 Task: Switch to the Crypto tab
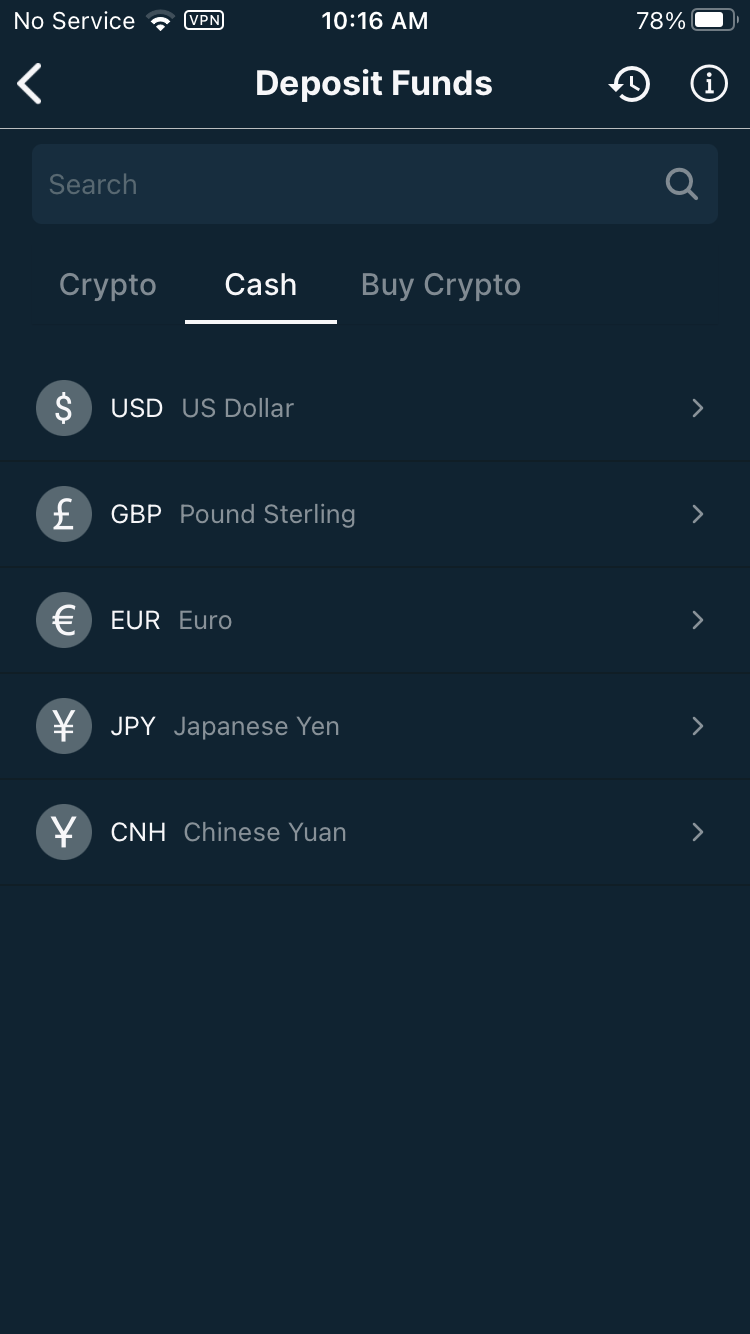coord(107,285)
